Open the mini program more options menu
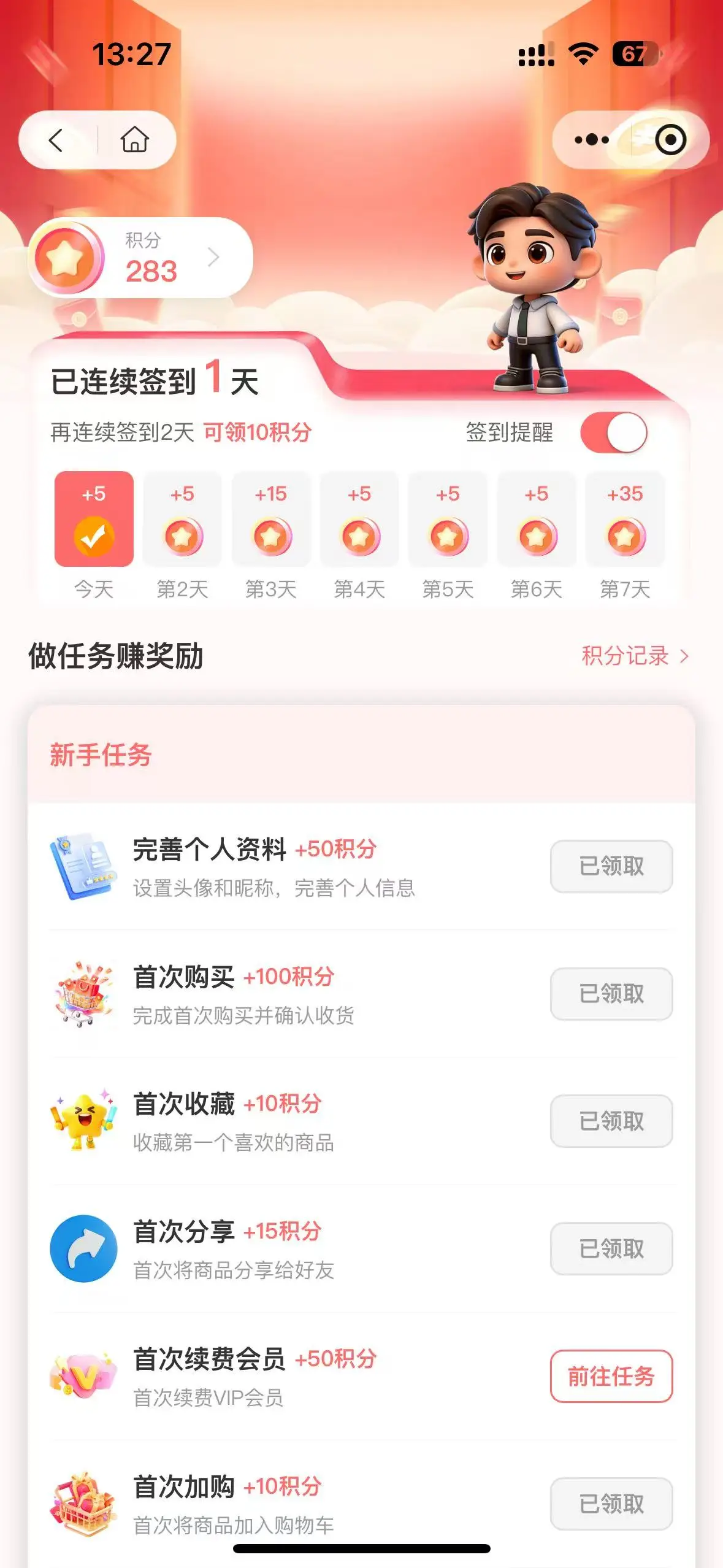Viewport: 723px width, 1568px height. pyautogui.click(x=591, y=140)
